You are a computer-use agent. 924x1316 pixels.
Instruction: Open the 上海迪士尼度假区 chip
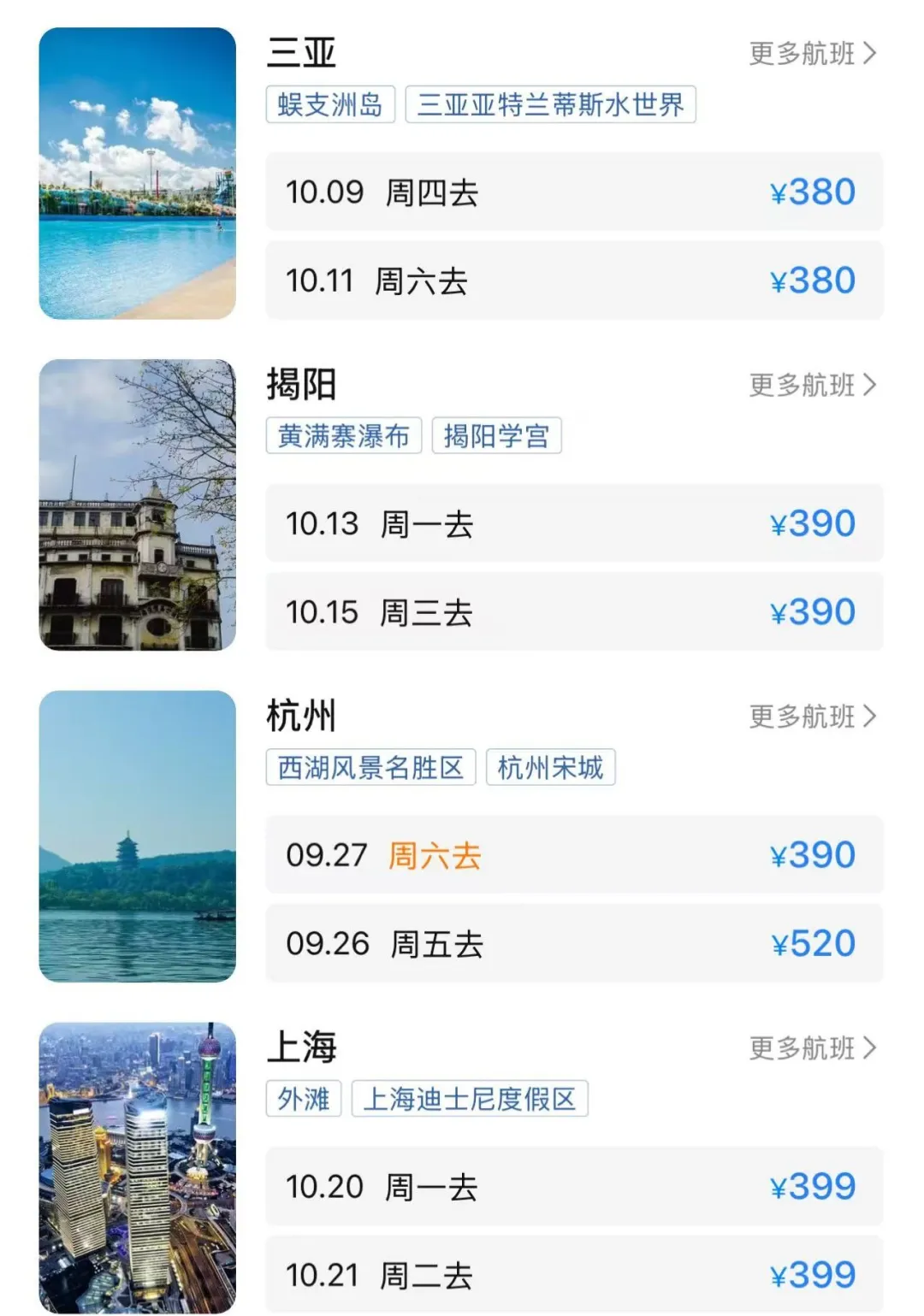pos(470,1099)
